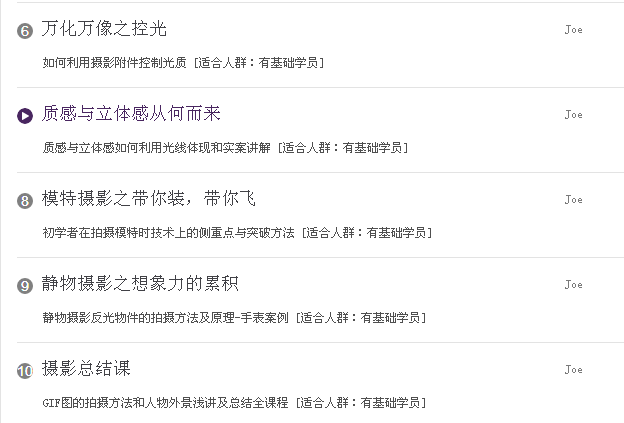
Task: Open lesson 静物摄影之想象力的累积
Action: coord(140,284)
